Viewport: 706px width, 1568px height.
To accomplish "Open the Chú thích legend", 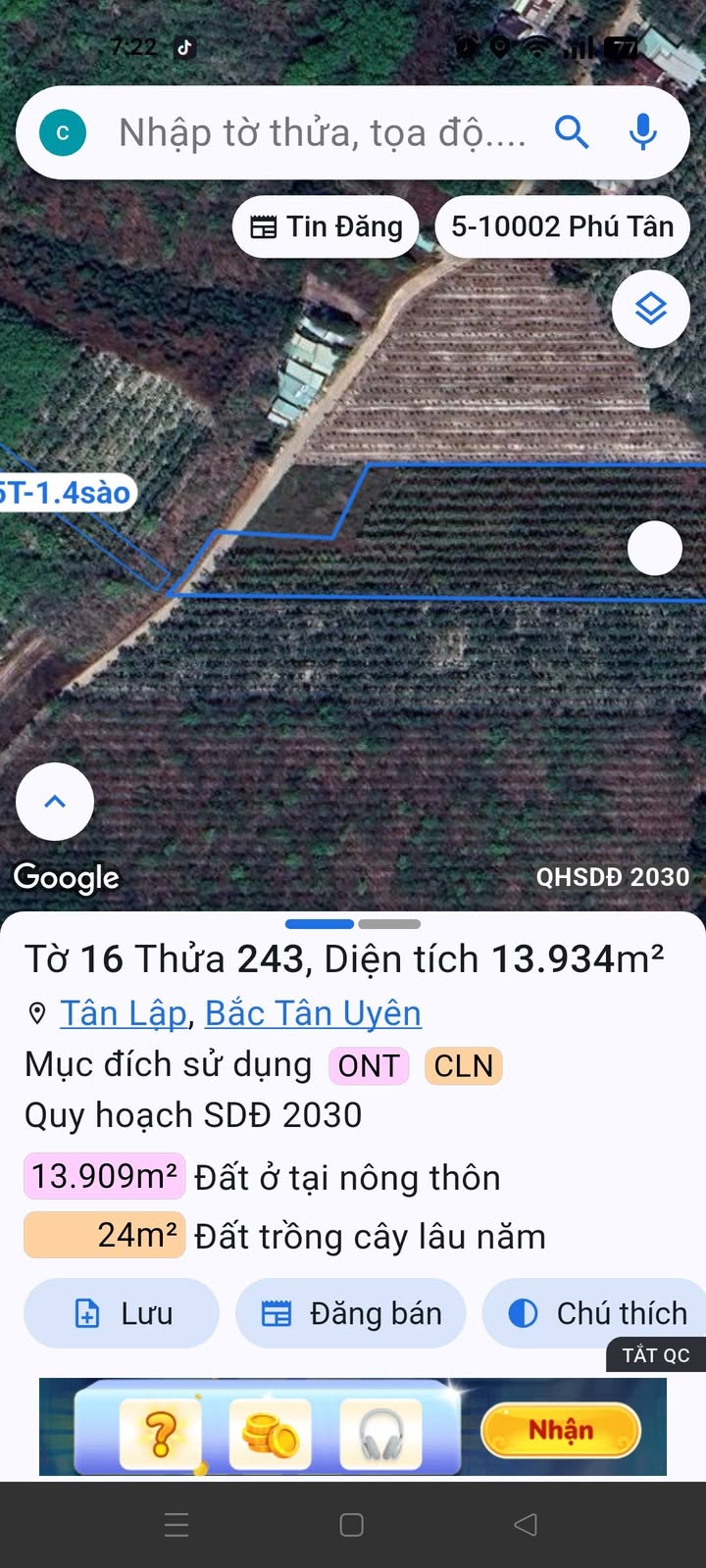I will [x=598, y=1313].
